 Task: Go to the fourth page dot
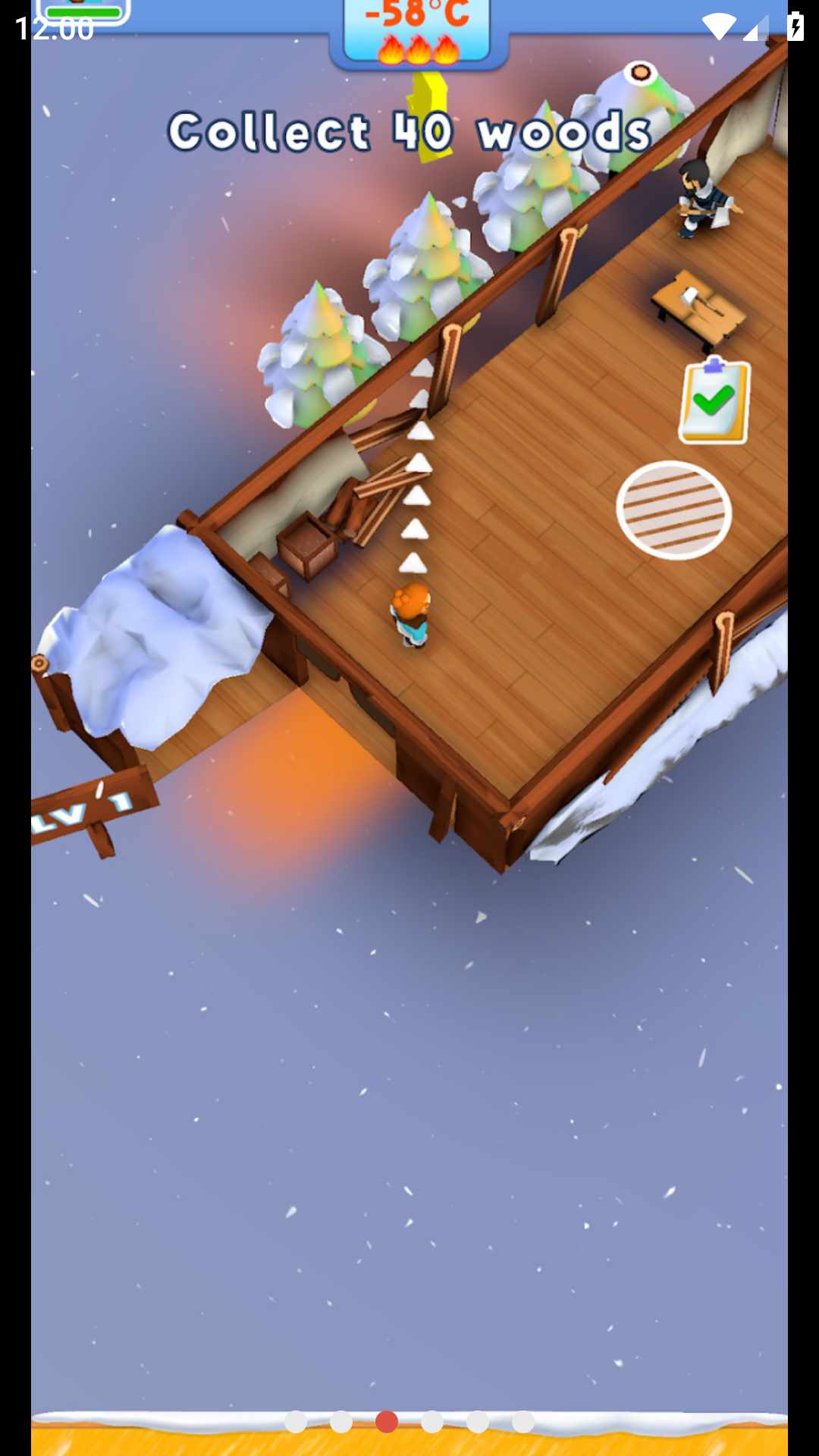[432, 1422]
